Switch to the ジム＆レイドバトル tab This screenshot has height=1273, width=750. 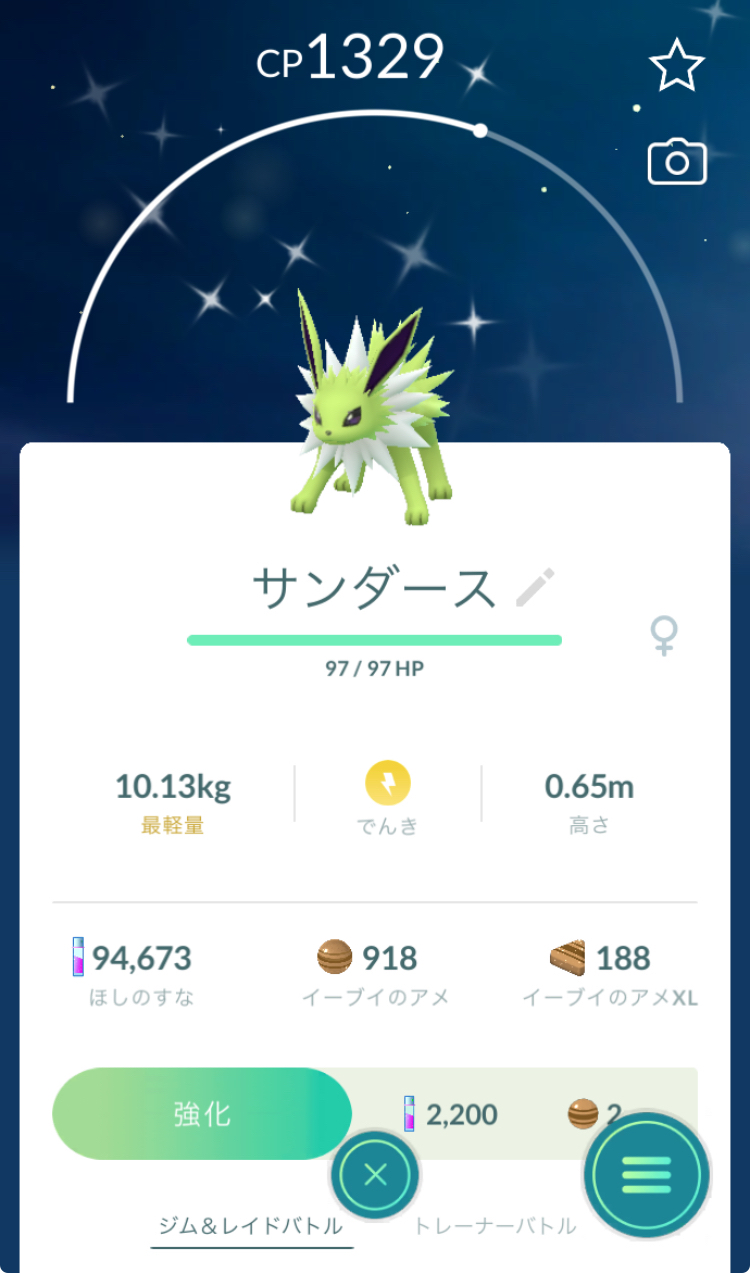click(251, 1226)
